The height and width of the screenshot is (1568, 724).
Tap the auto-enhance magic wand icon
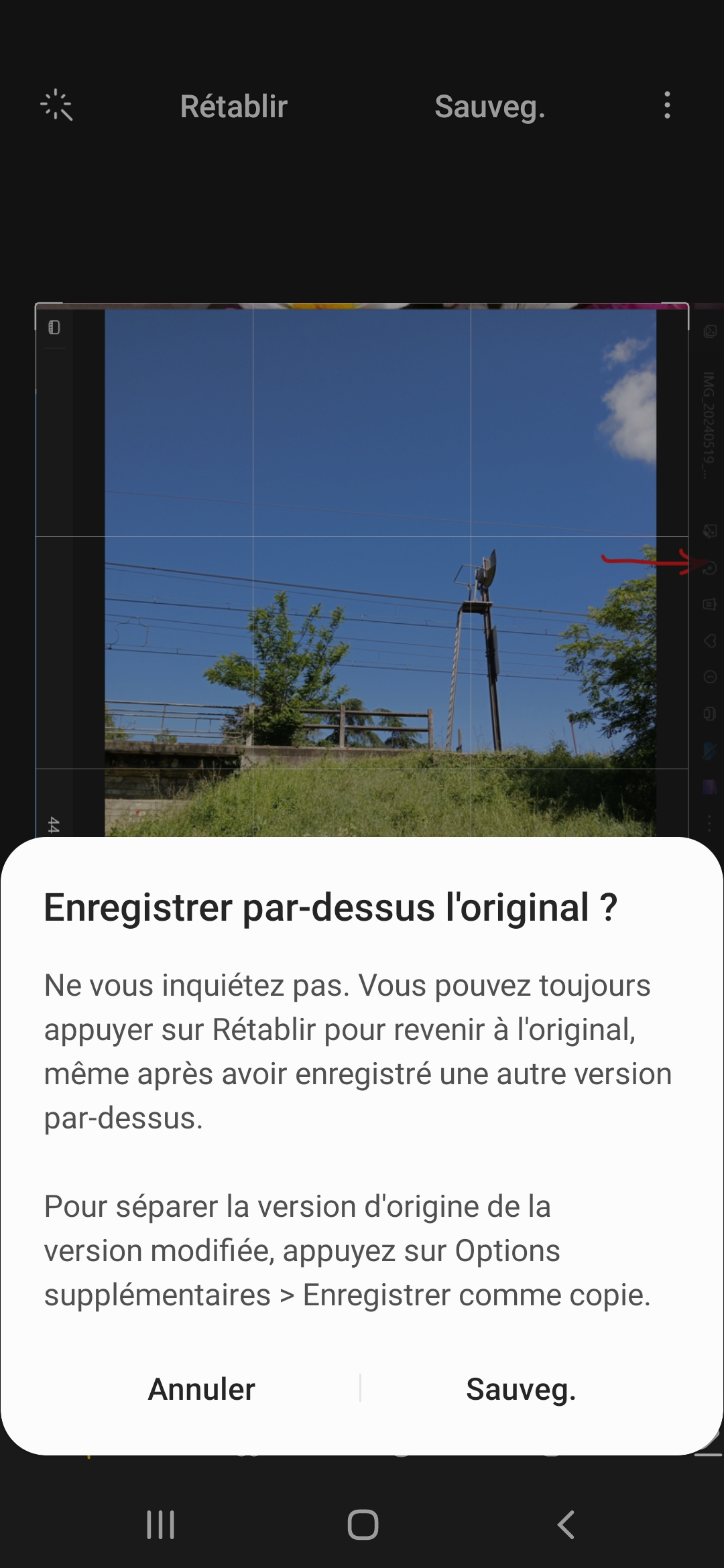[x=56, y=106]
